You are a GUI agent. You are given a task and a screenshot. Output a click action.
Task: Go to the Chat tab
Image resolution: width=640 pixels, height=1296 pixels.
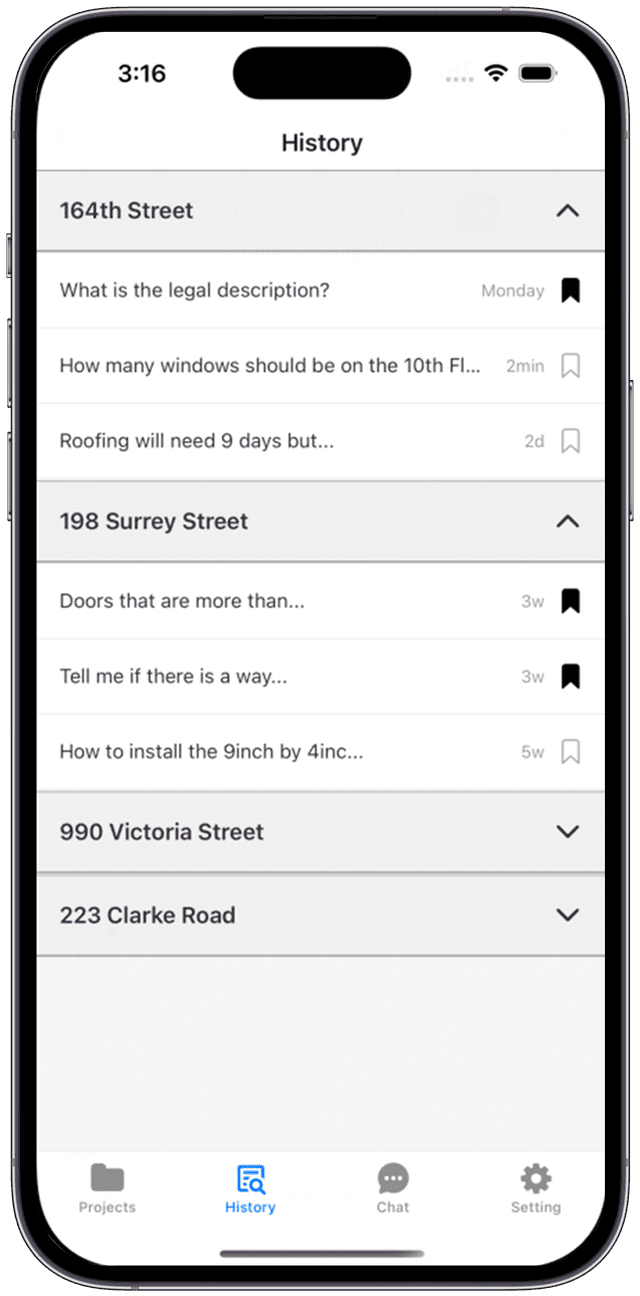[393, 1188]
